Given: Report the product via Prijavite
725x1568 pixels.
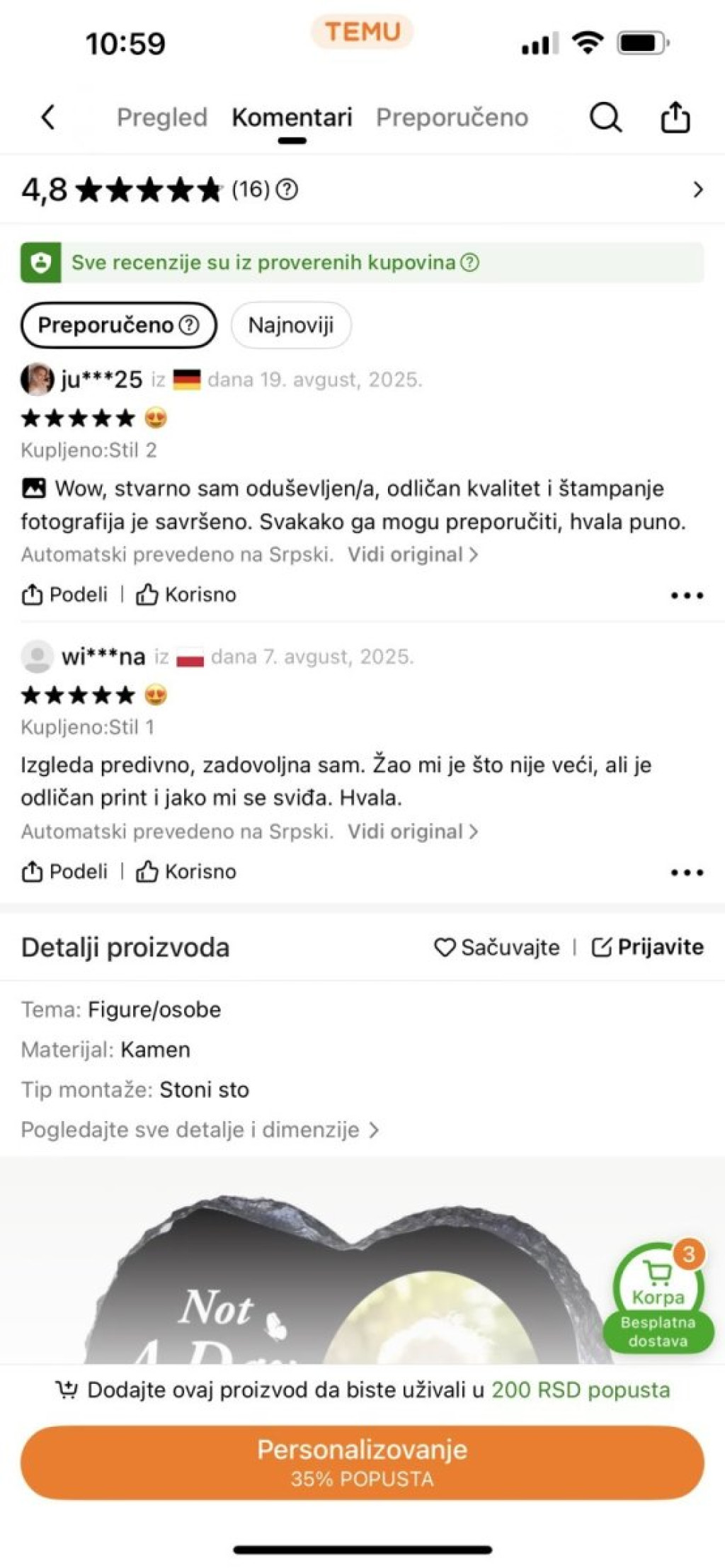Looking at the screenshot, I should [x=648, y=948].
